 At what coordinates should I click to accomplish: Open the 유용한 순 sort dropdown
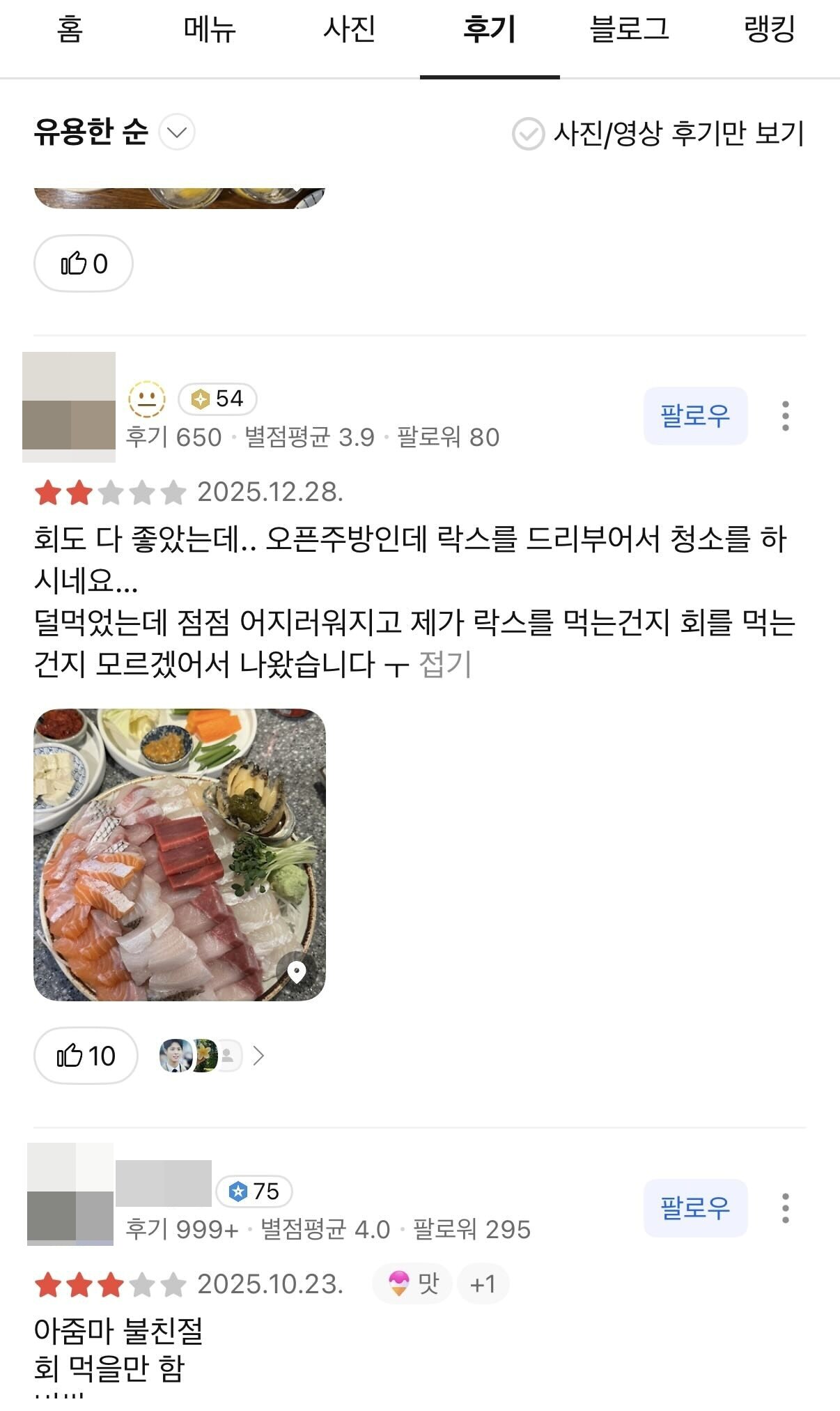point(111,134)
